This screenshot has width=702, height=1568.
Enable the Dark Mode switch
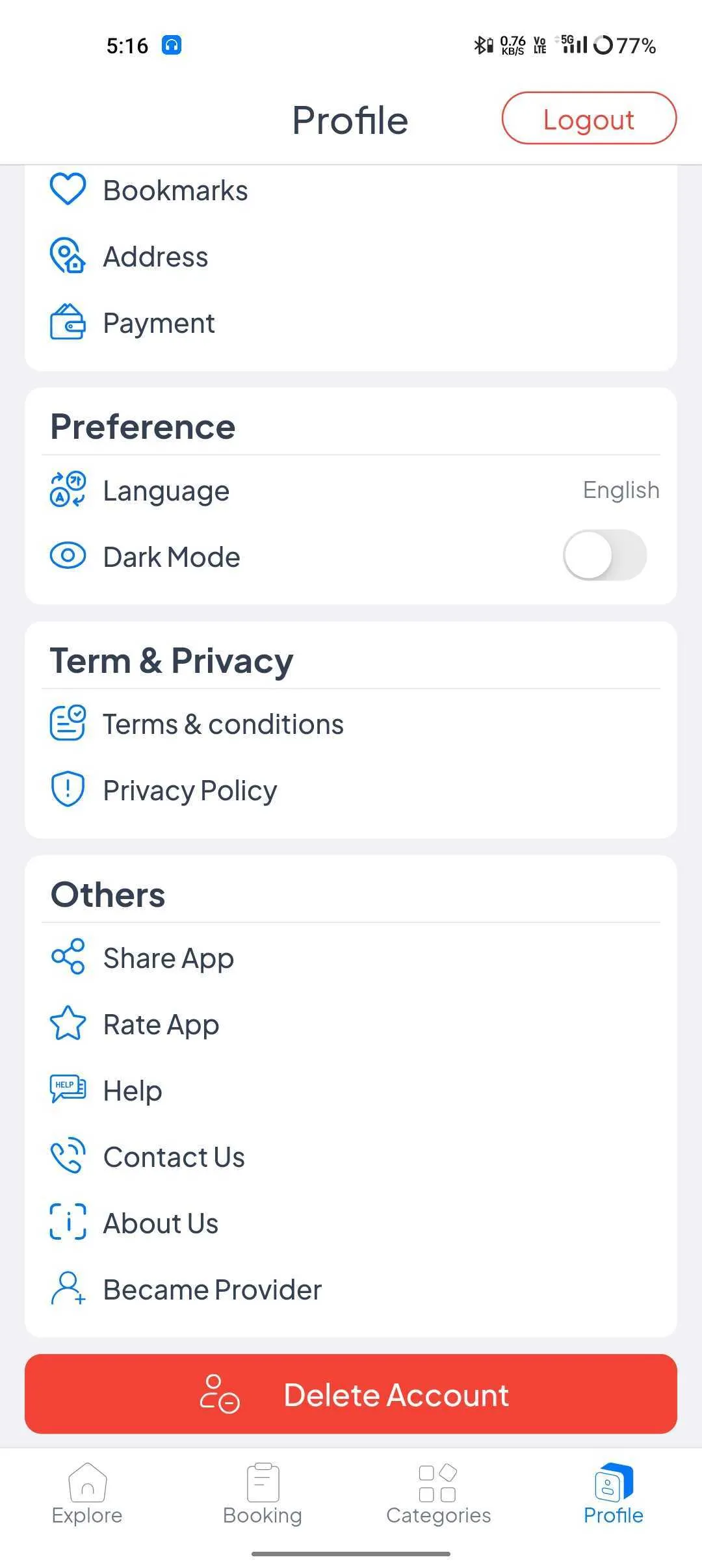pos(604,556)
